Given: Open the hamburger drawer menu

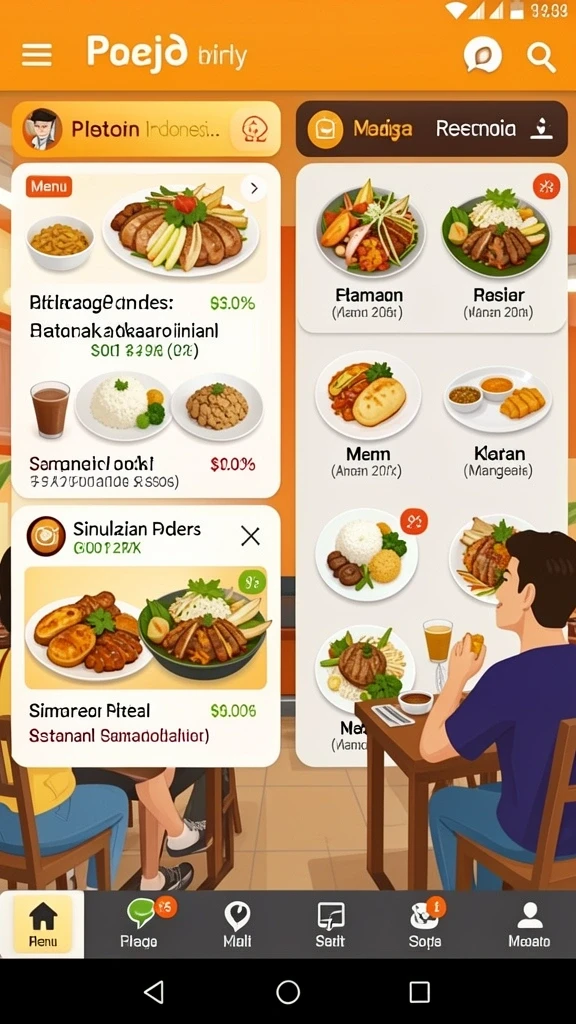Looking at the screenshot, I should click(37, 55).
